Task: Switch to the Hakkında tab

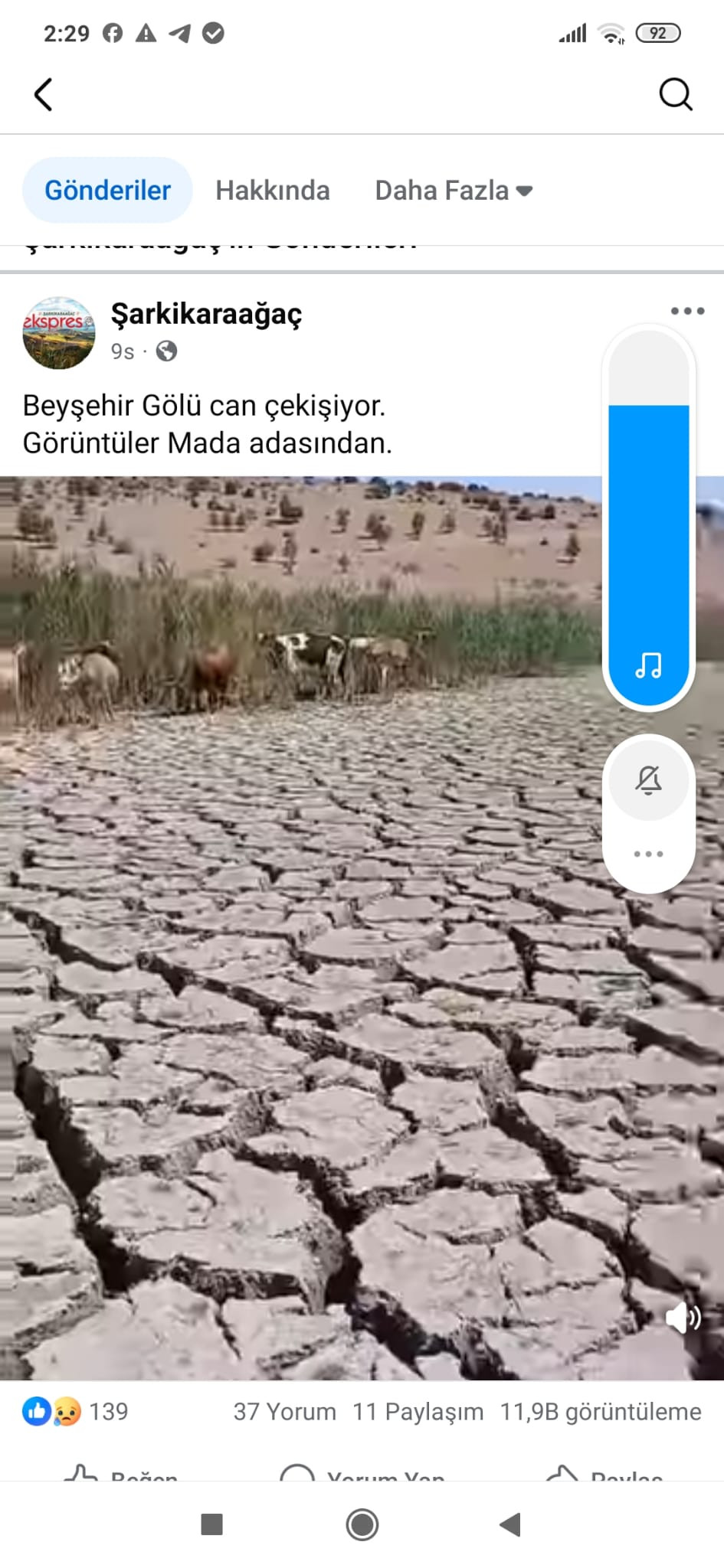Action: [x=272, y=191]
